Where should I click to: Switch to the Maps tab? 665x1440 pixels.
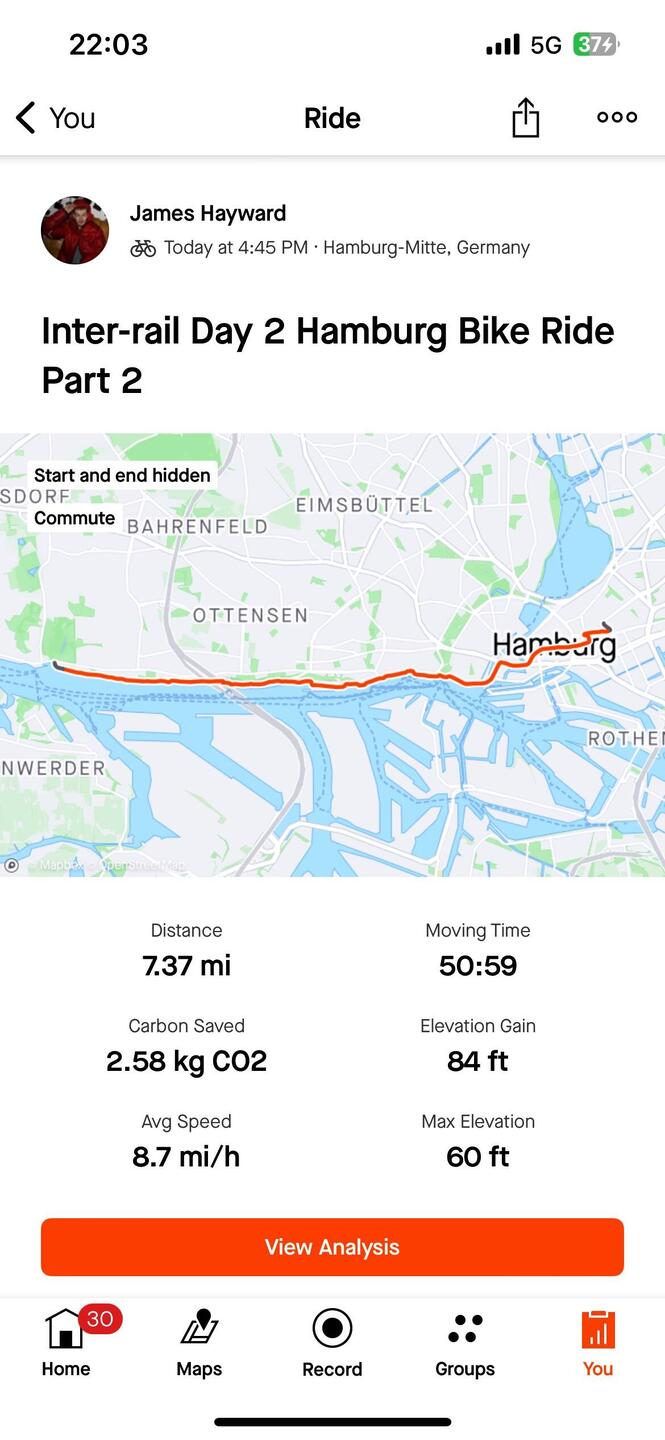pos(199,1343)
